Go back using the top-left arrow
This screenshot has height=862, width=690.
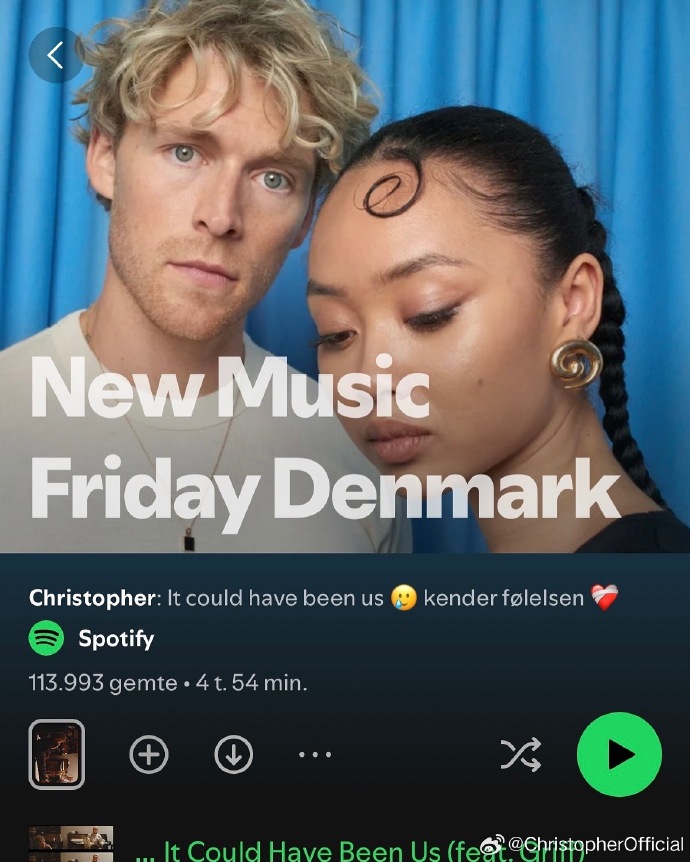coord(55,55)
